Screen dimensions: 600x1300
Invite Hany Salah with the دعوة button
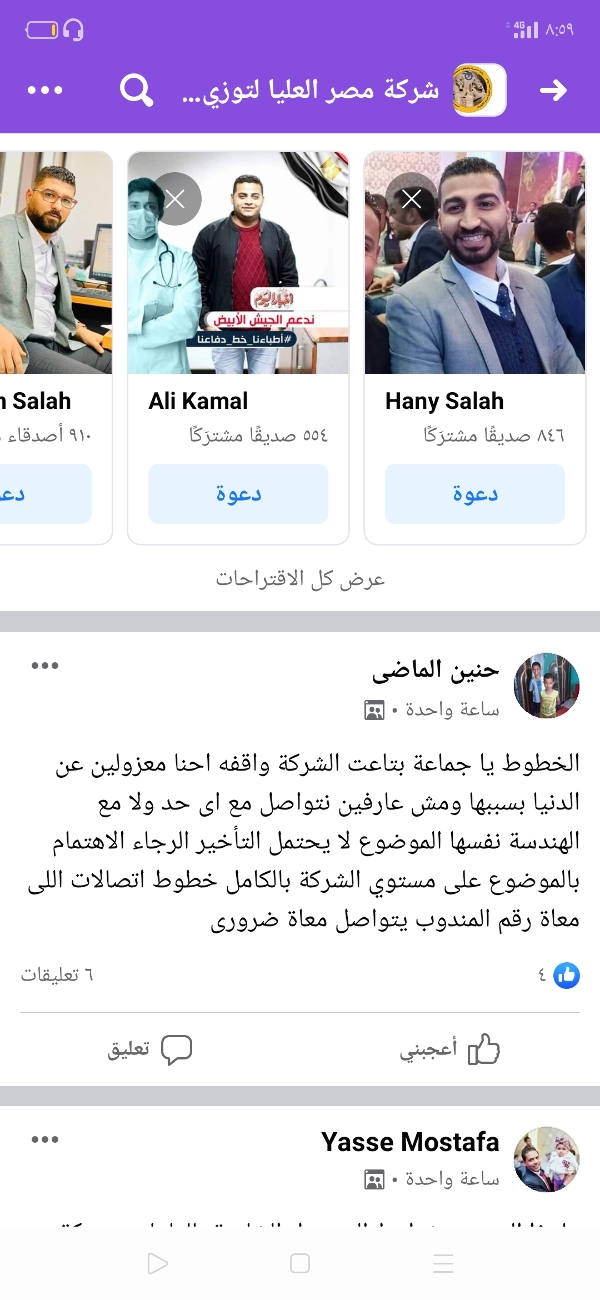point(474,494)
